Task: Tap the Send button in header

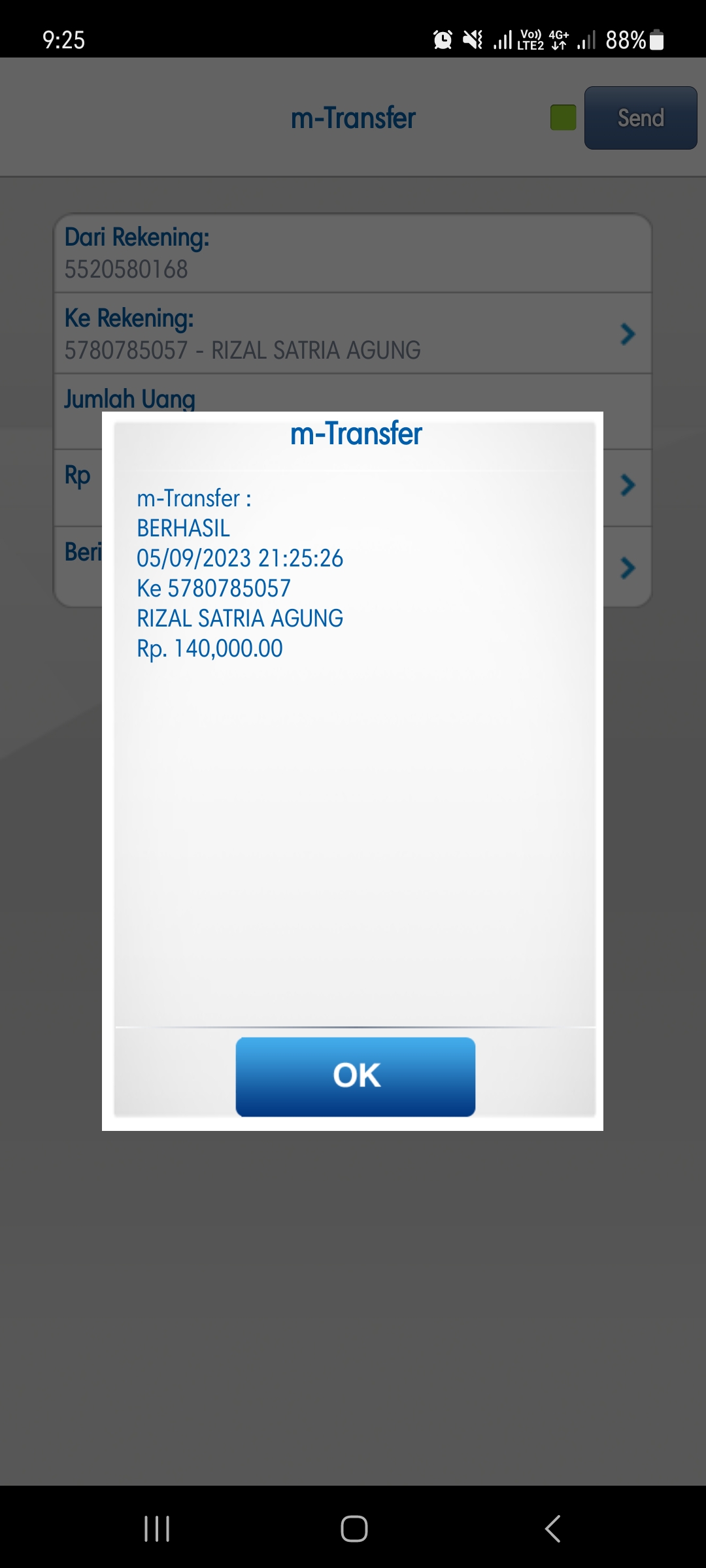Action: (x=640, y=118)
